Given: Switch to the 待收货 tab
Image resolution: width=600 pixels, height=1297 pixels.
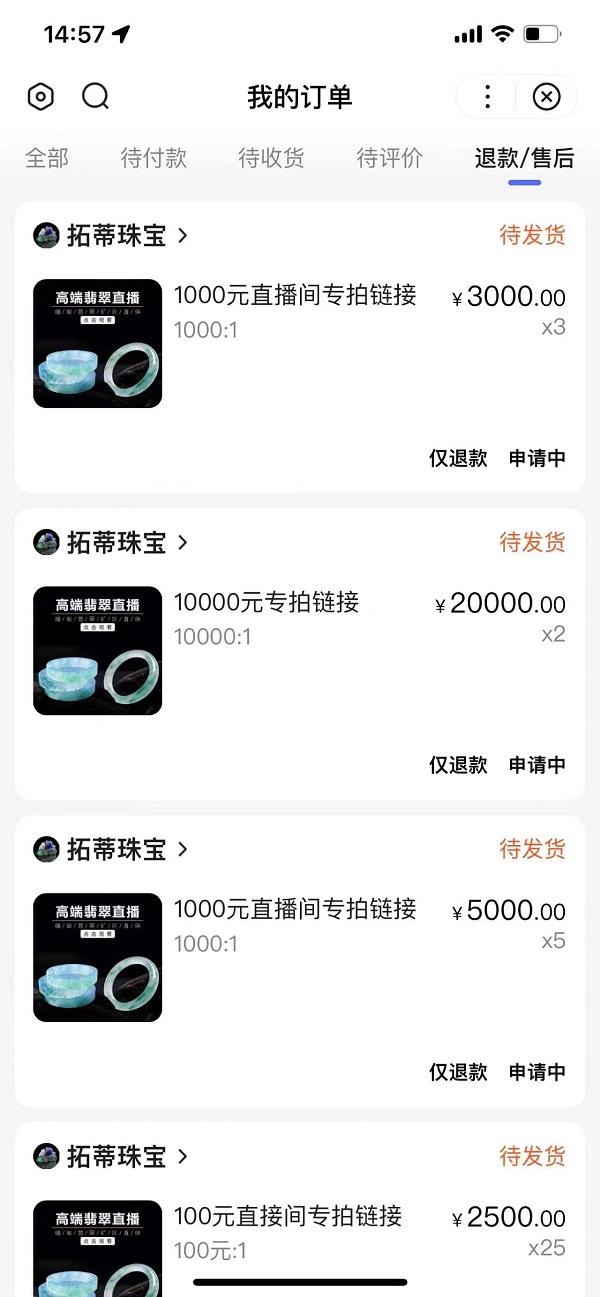Looking at the screenshot, I should click(x=271, y=158).
